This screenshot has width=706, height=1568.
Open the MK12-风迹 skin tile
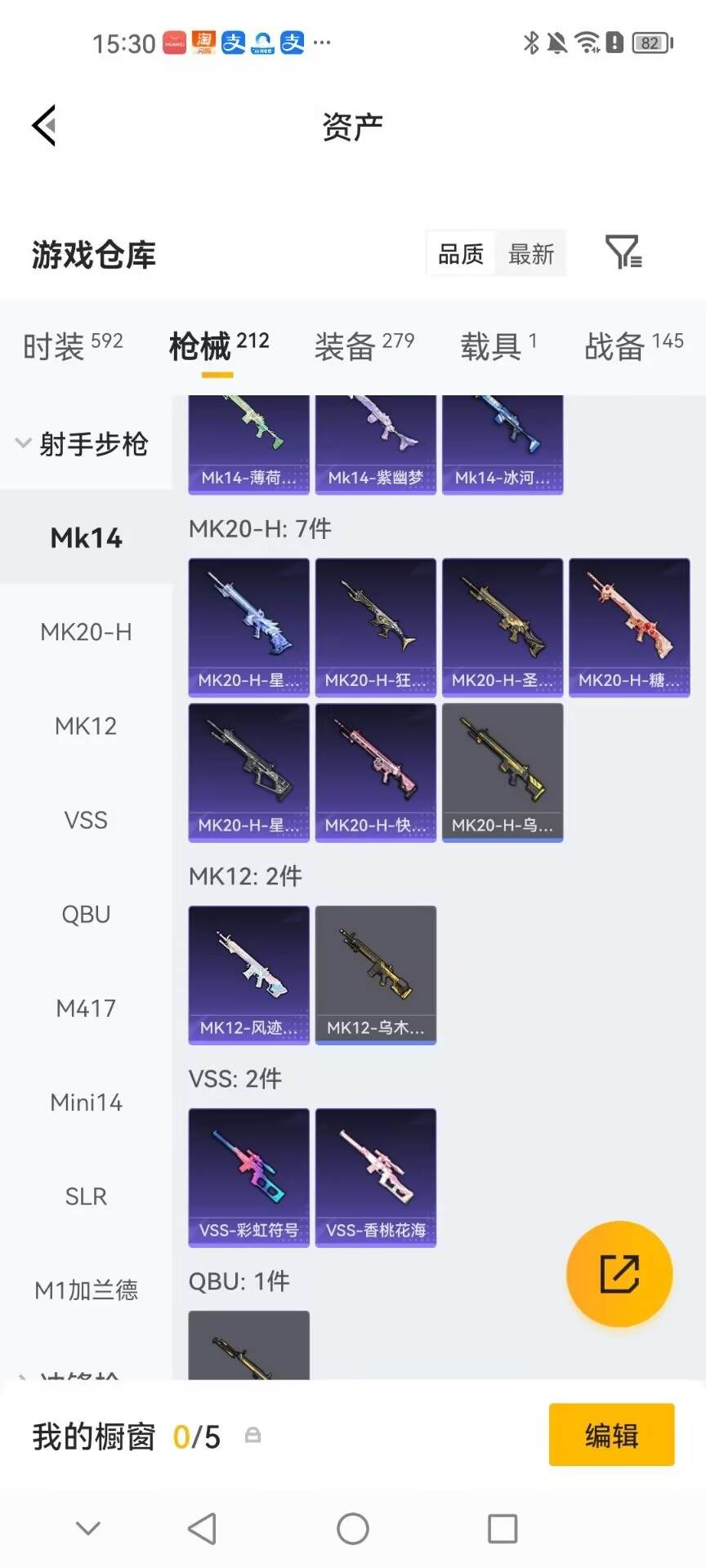click(x=249, y=975)
